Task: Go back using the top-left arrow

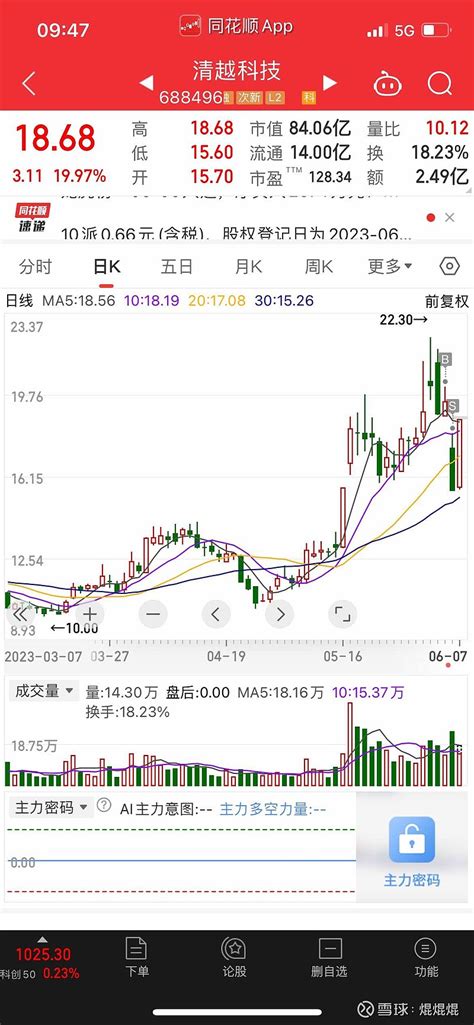Action: click(x=29, y=84)
